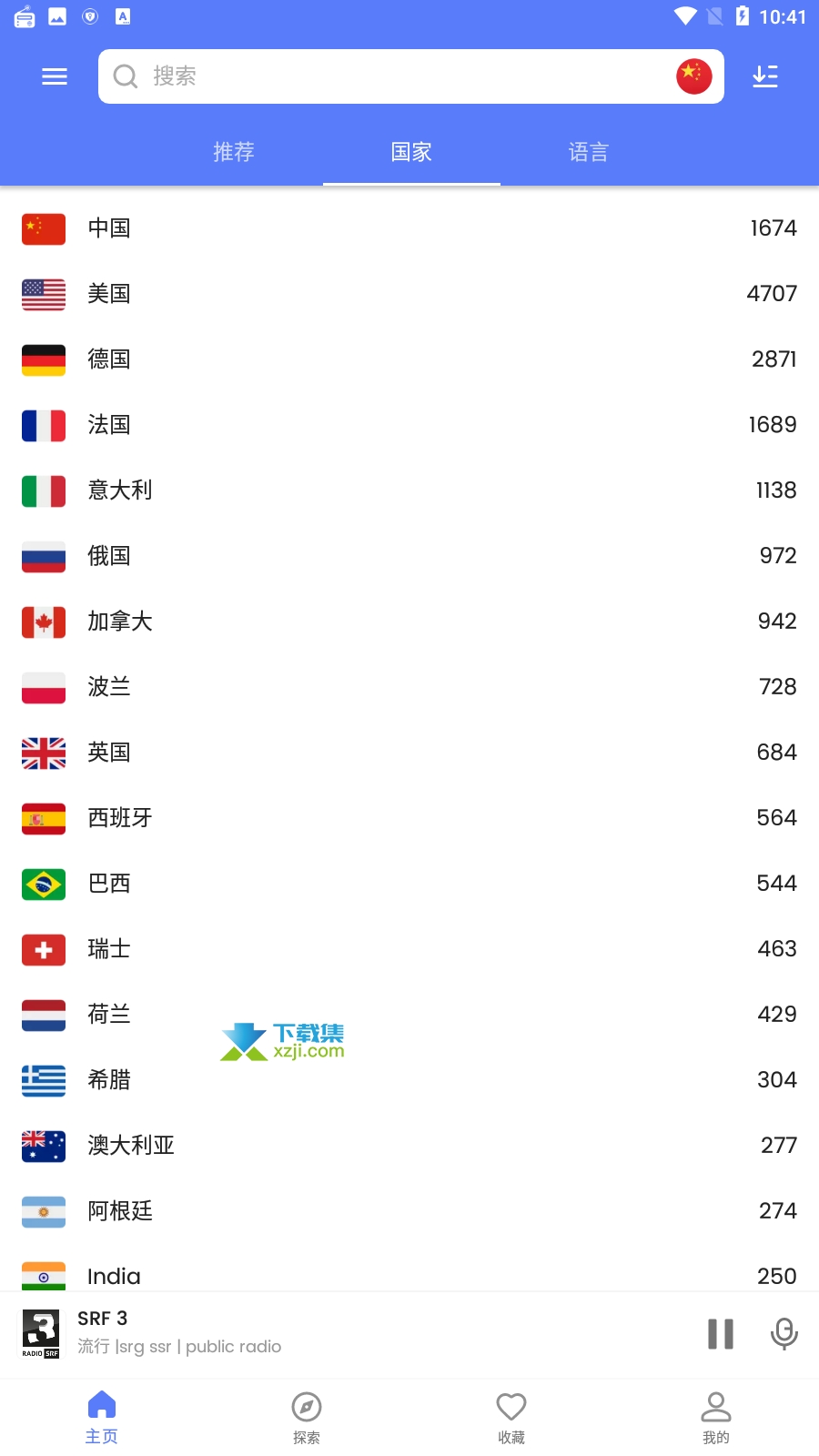Switch to the 推荐 tab
This screenshot has width=819, height=1456.
[x=234, y=152]
